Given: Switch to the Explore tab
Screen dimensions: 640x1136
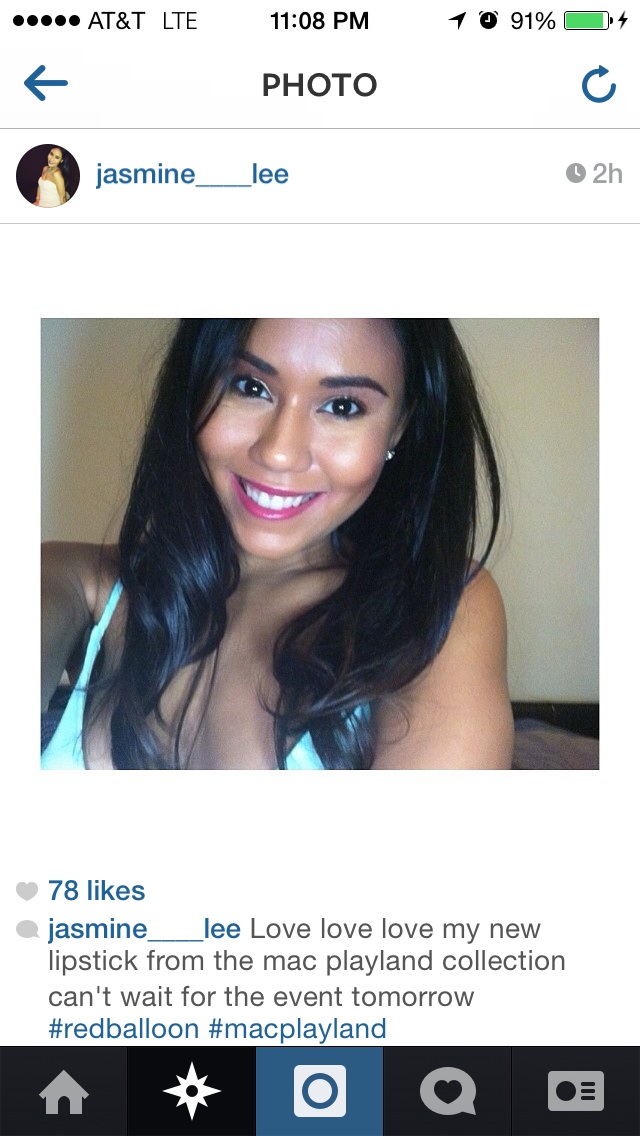Looking at the screenshot, I should click(x=191, y=1091).
